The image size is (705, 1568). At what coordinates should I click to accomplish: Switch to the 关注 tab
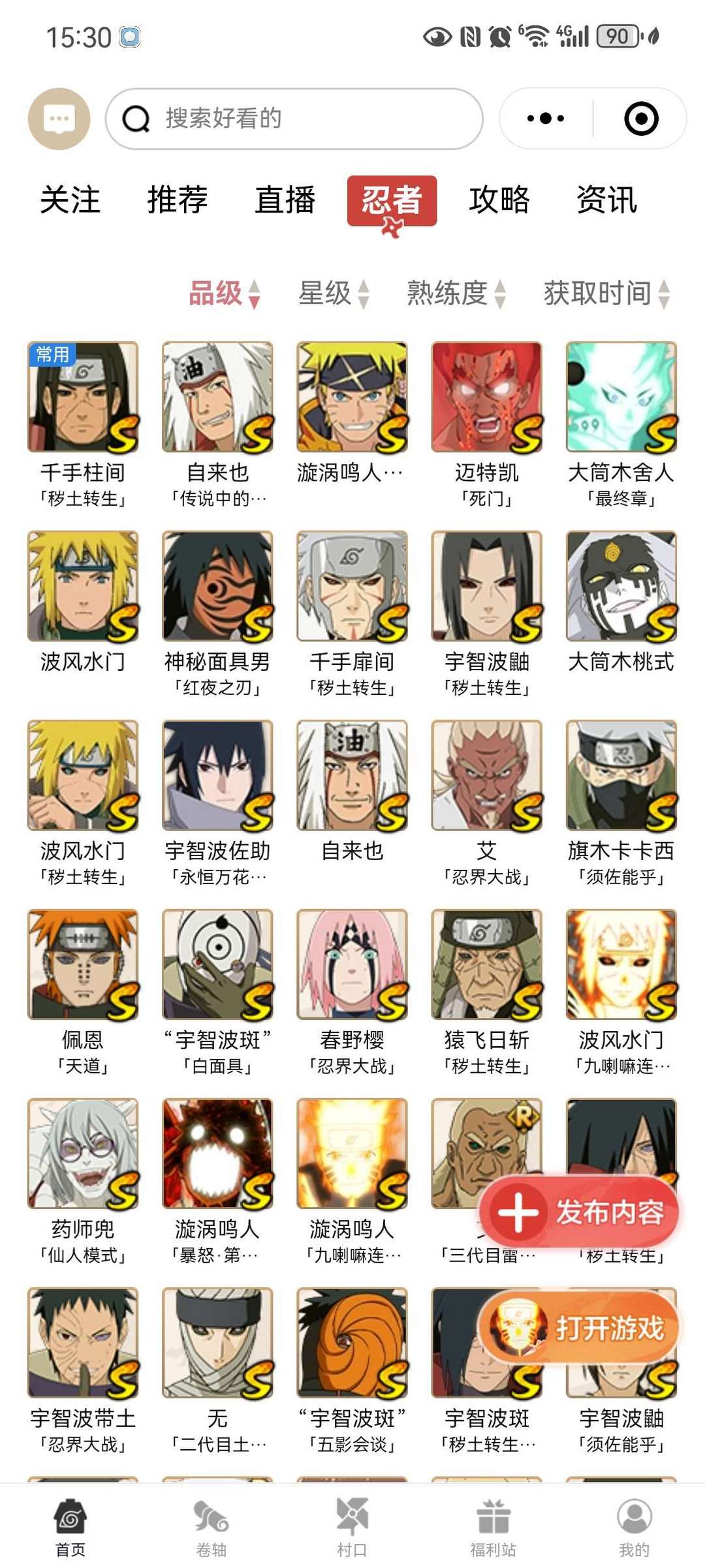point(70,200)
